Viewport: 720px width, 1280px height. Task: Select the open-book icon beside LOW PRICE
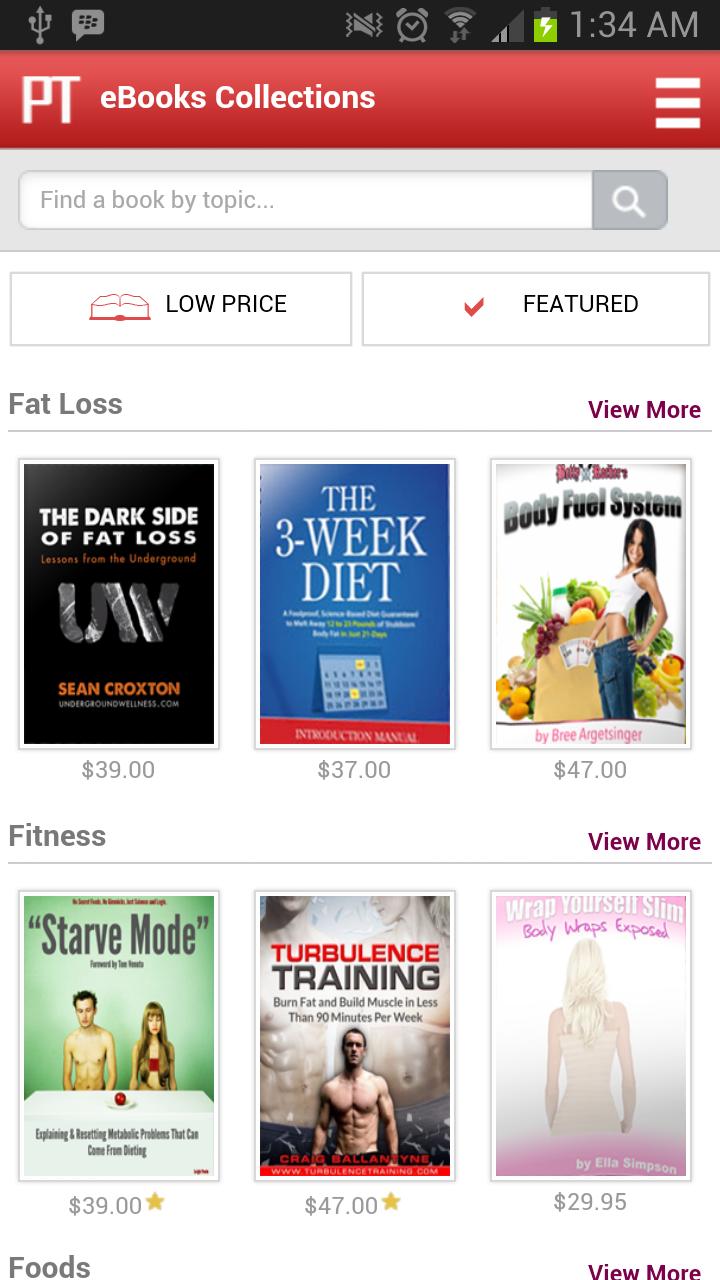click(120, 305)
